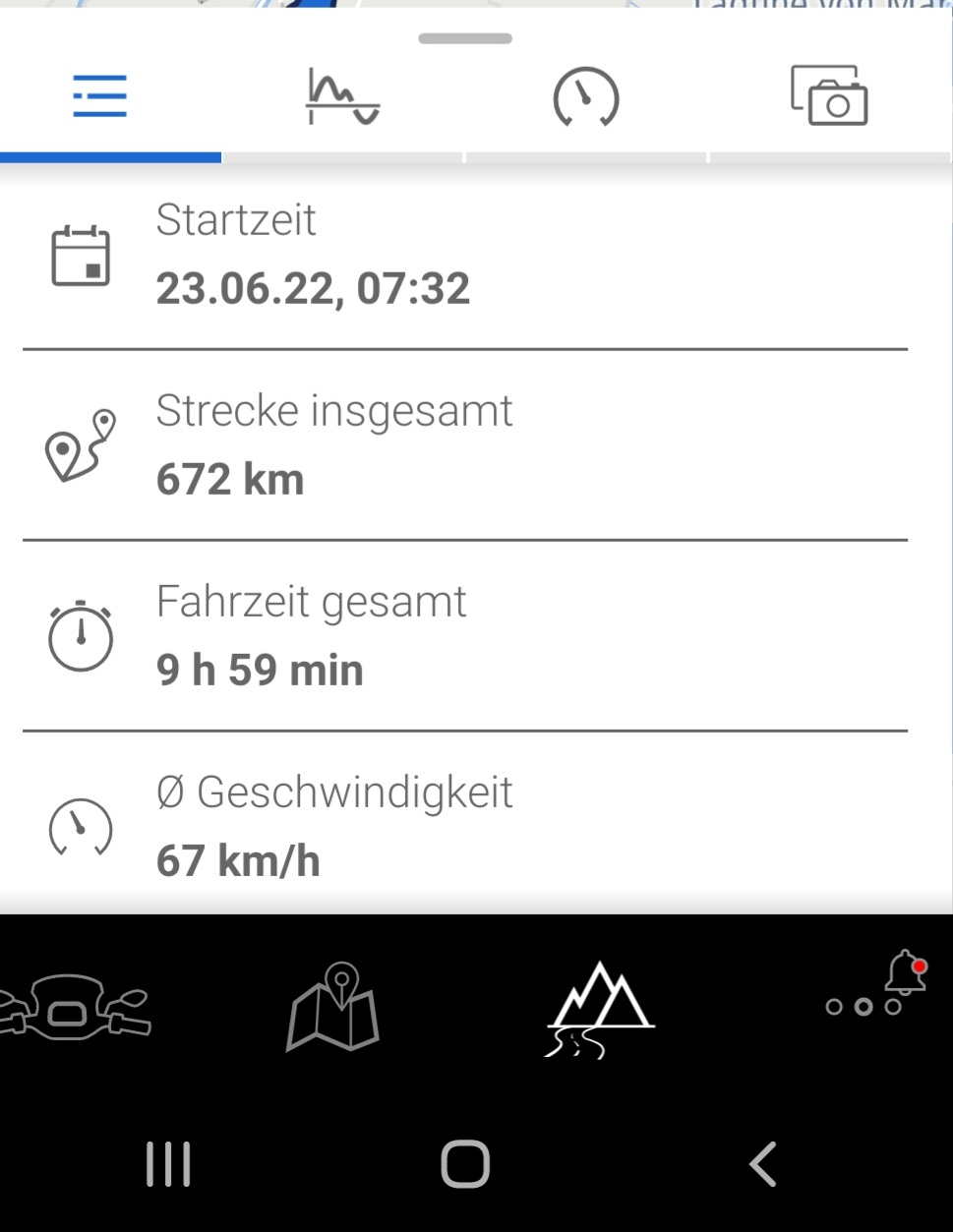This screenshot has height=1232, width=953.
Task: Go to the Android home screen
Action: (x=465, y=1165)
